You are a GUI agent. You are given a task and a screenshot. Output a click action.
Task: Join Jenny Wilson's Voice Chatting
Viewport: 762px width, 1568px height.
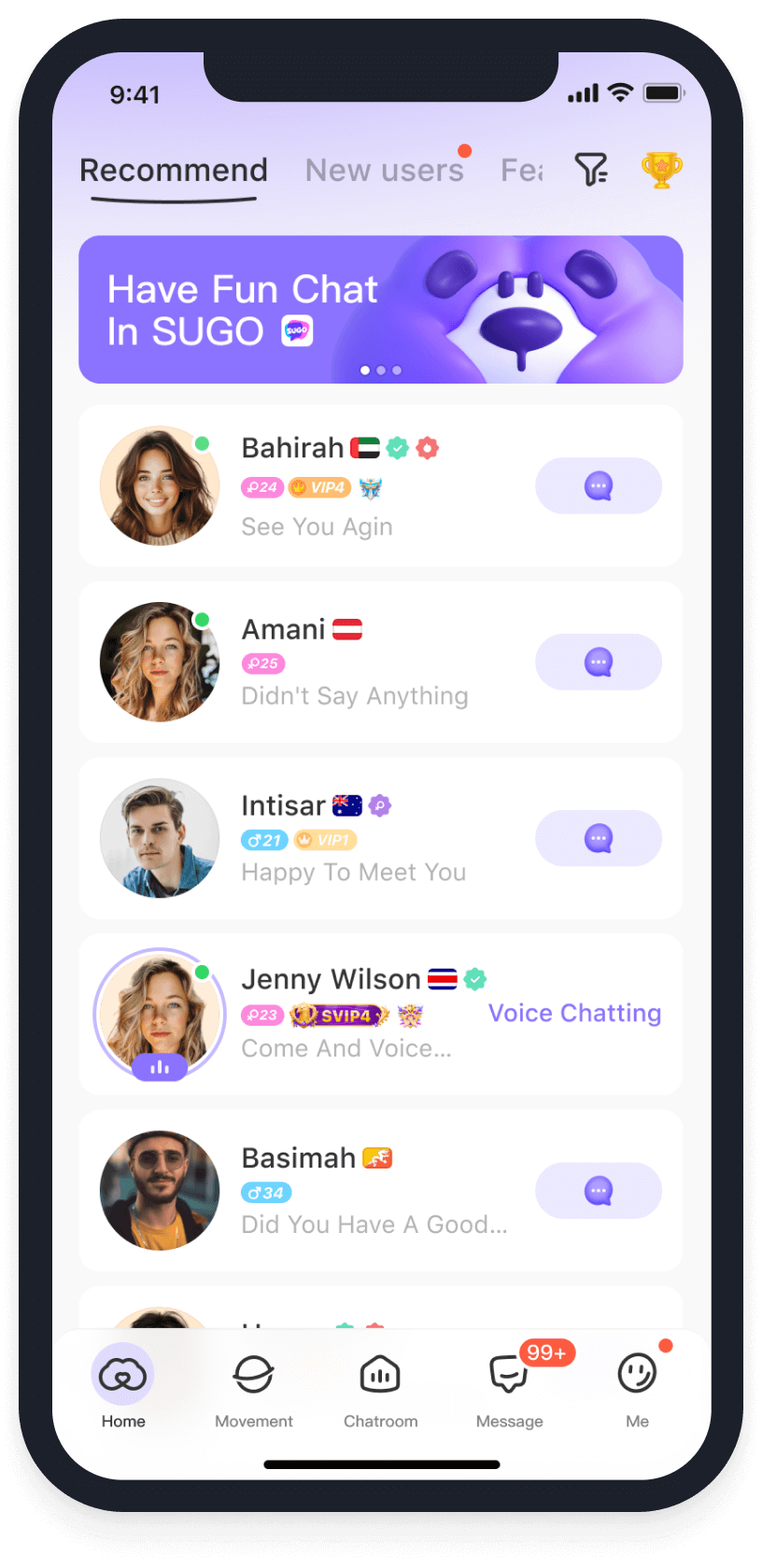pyautogui.click(x=574, y=1014)
